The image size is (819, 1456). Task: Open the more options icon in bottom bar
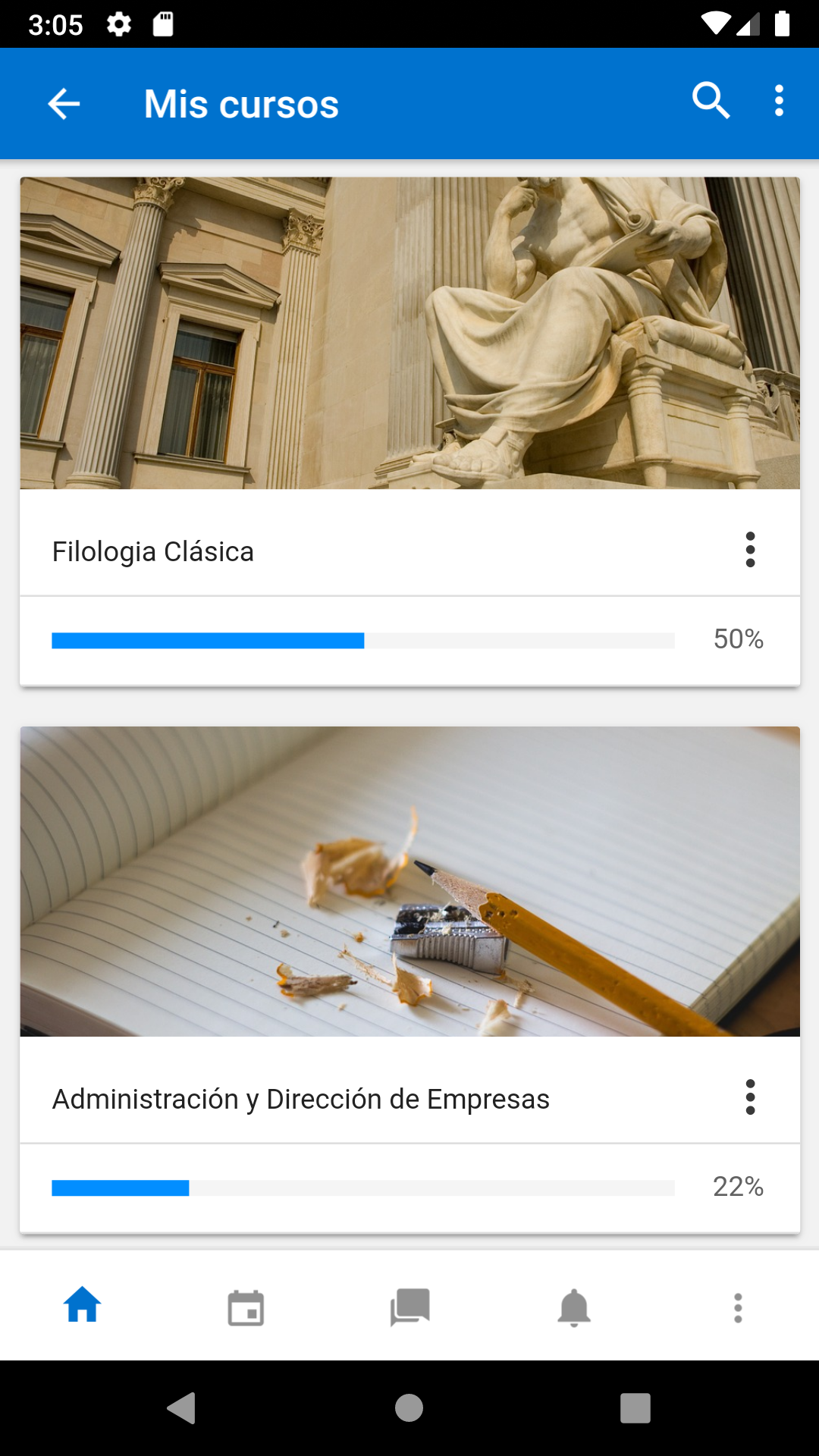point(737,1306)
